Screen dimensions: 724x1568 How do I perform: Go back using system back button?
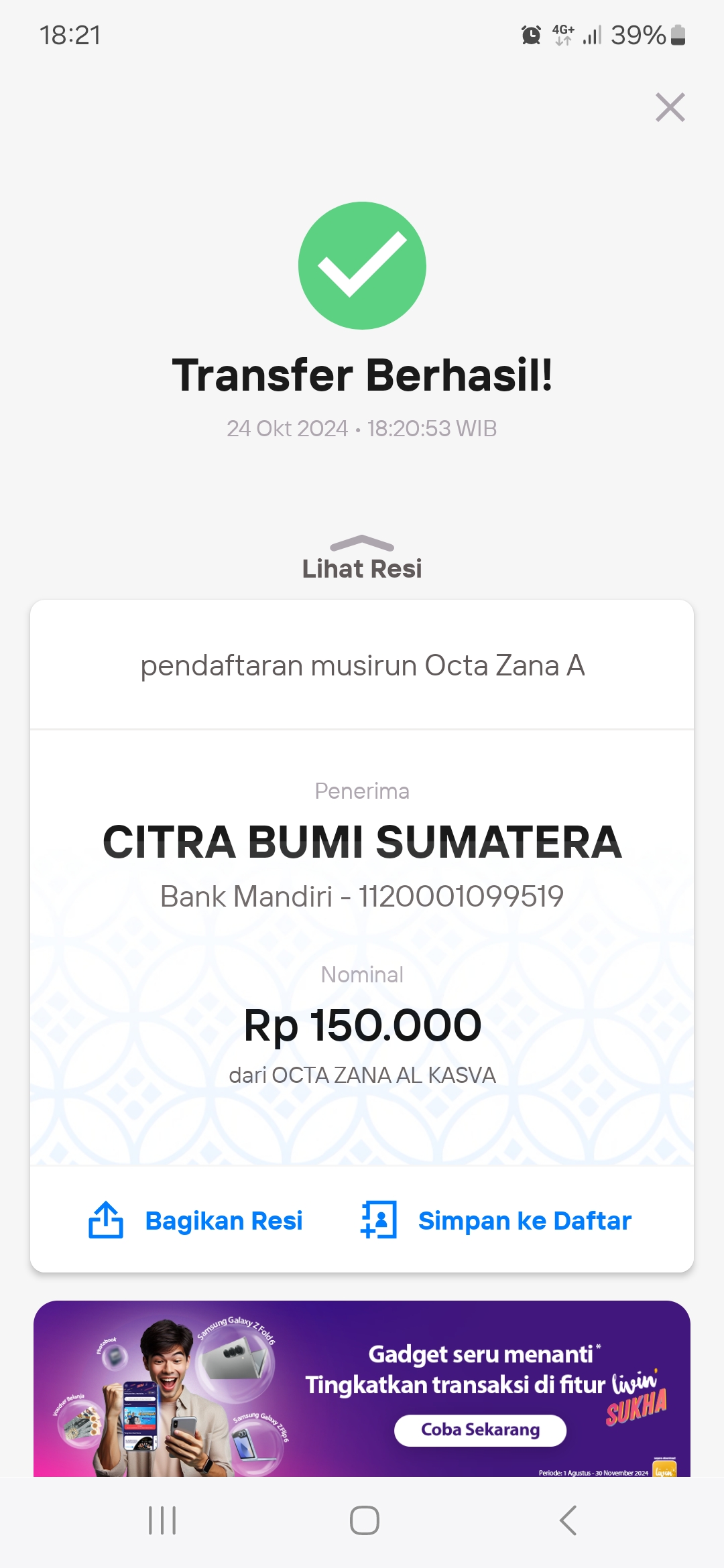pos(568,1520)
